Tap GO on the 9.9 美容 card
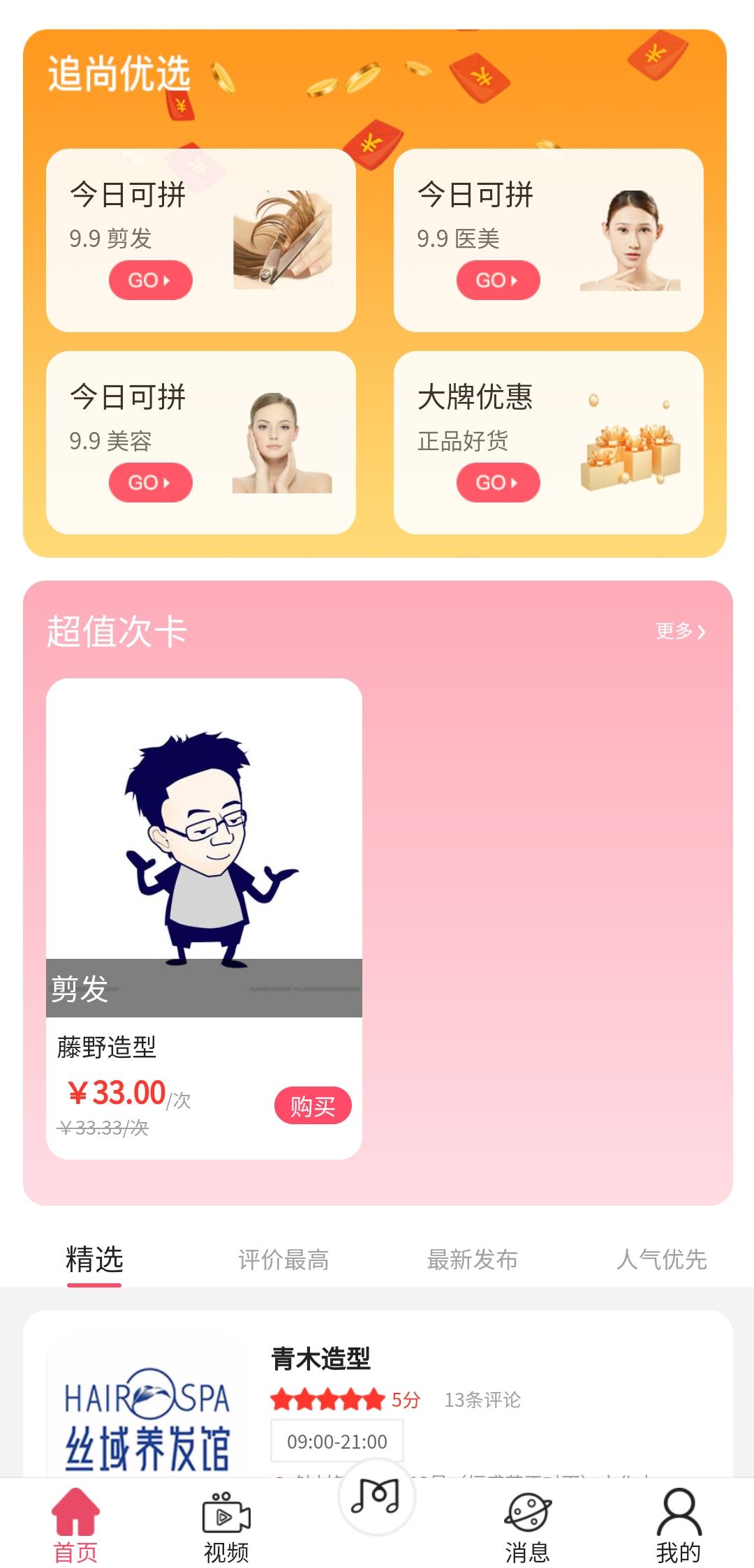 tap(150, 483)
